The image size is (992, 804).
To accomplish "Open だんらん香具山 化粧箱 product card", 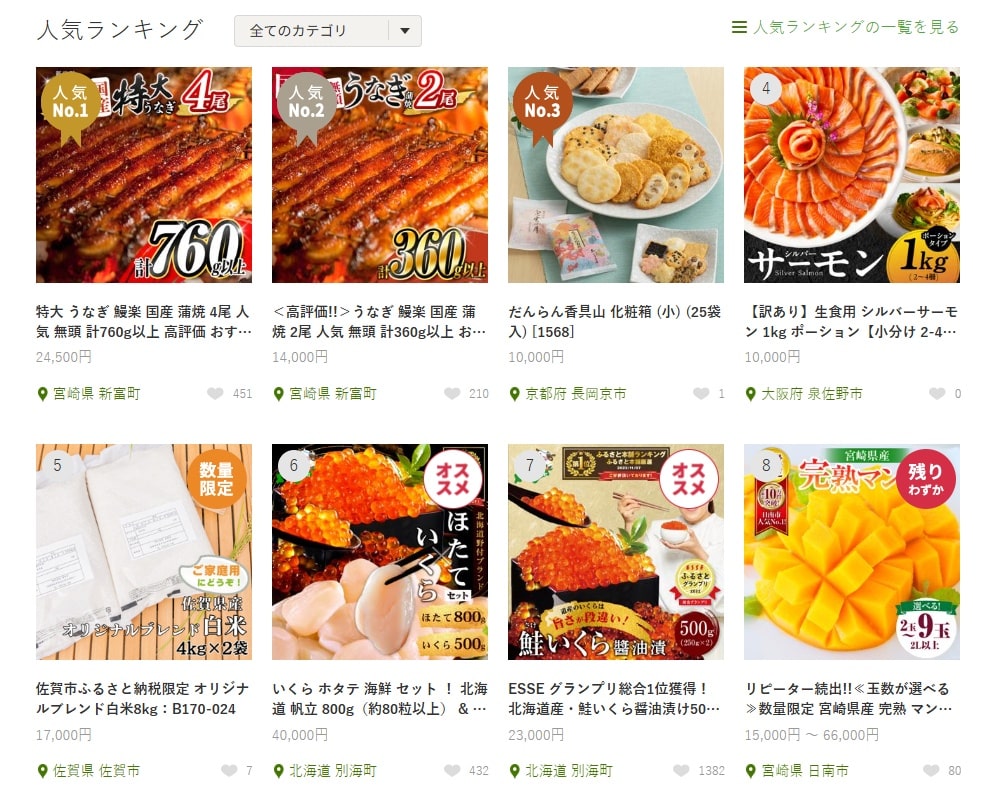I will point(616,175).
